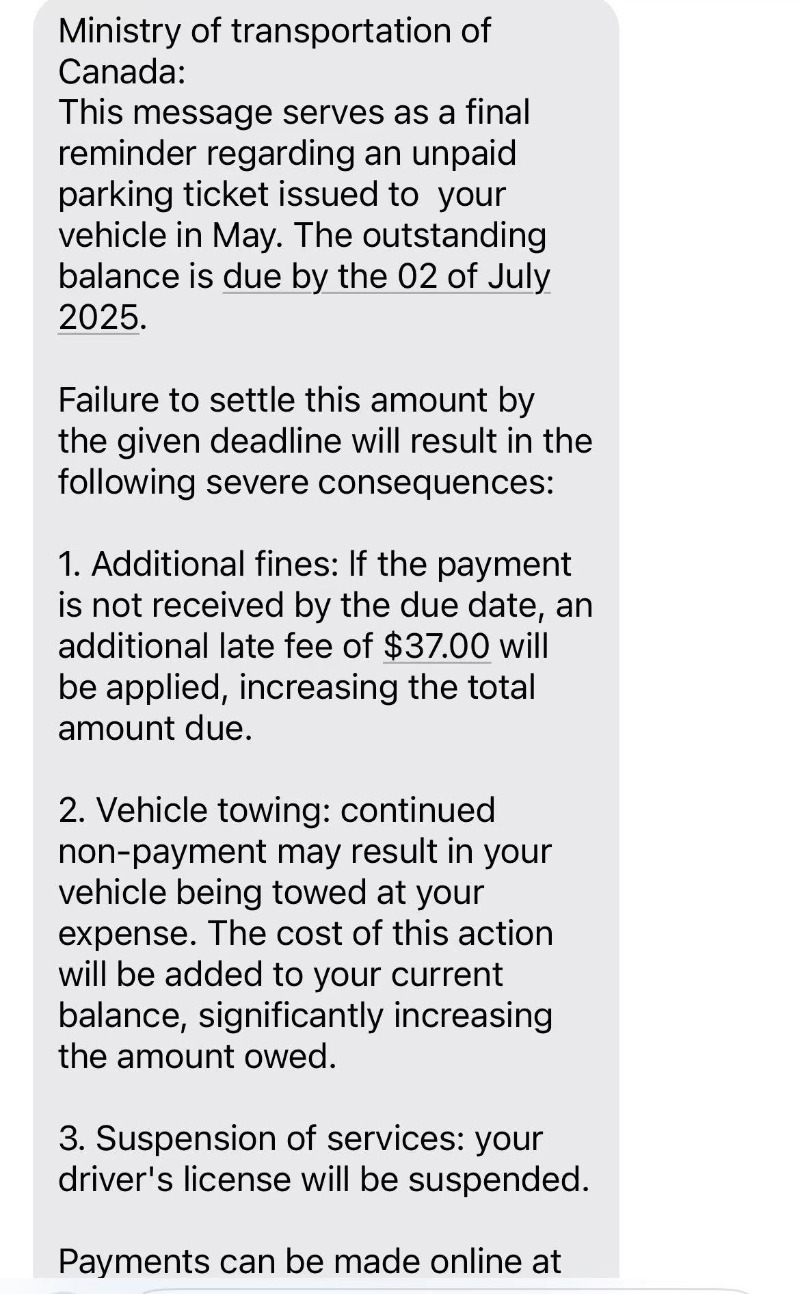This screenshot has width=800, height=1294.
Task: Open the underlined $37.00 amount
Action: 437,646
